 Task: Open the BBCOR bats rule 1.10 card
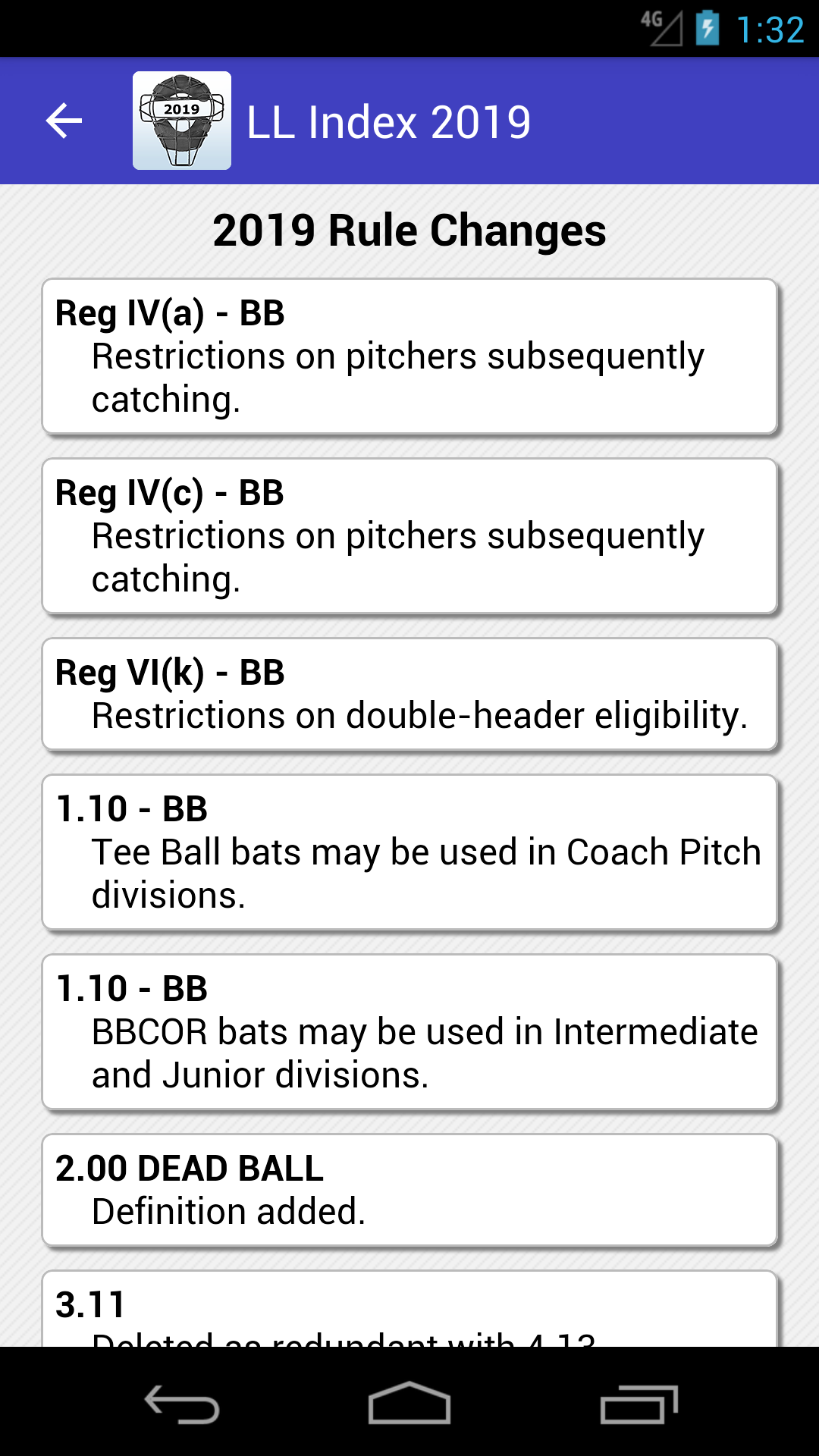point(409,1032)
